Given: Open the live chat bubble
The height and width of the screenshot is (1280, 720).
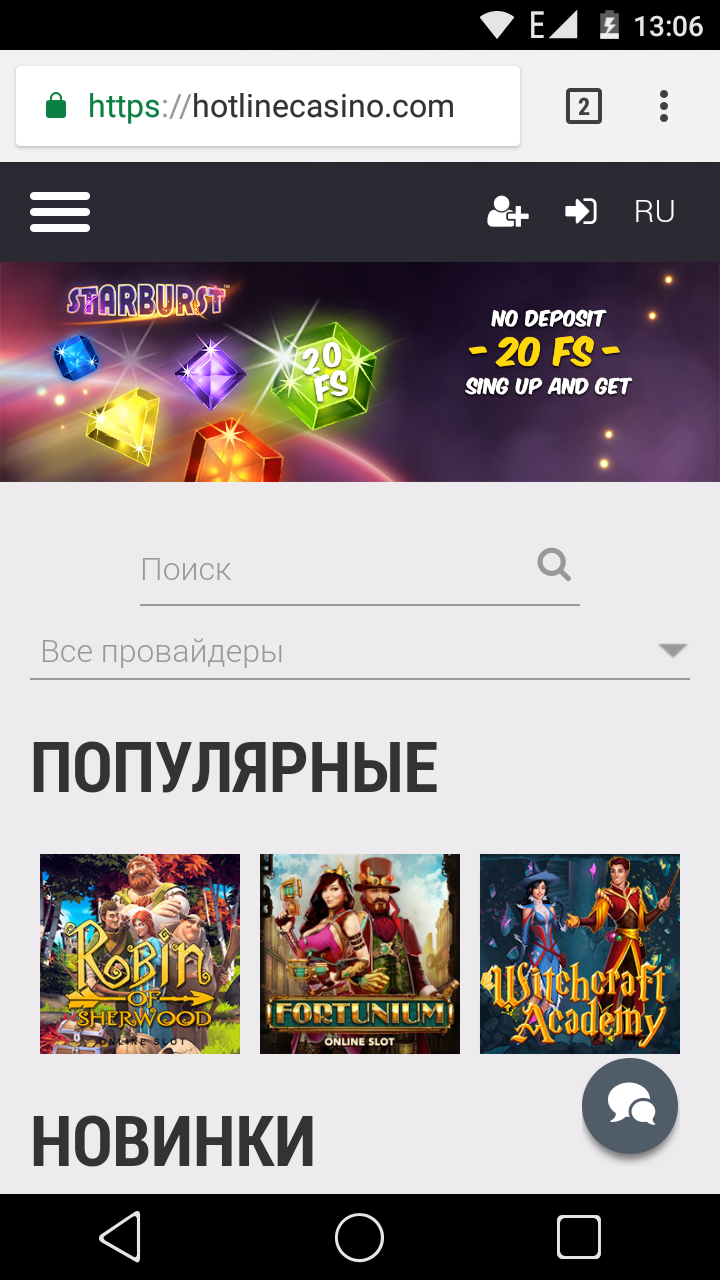Looking at the screenshot, I should 630,1106.
